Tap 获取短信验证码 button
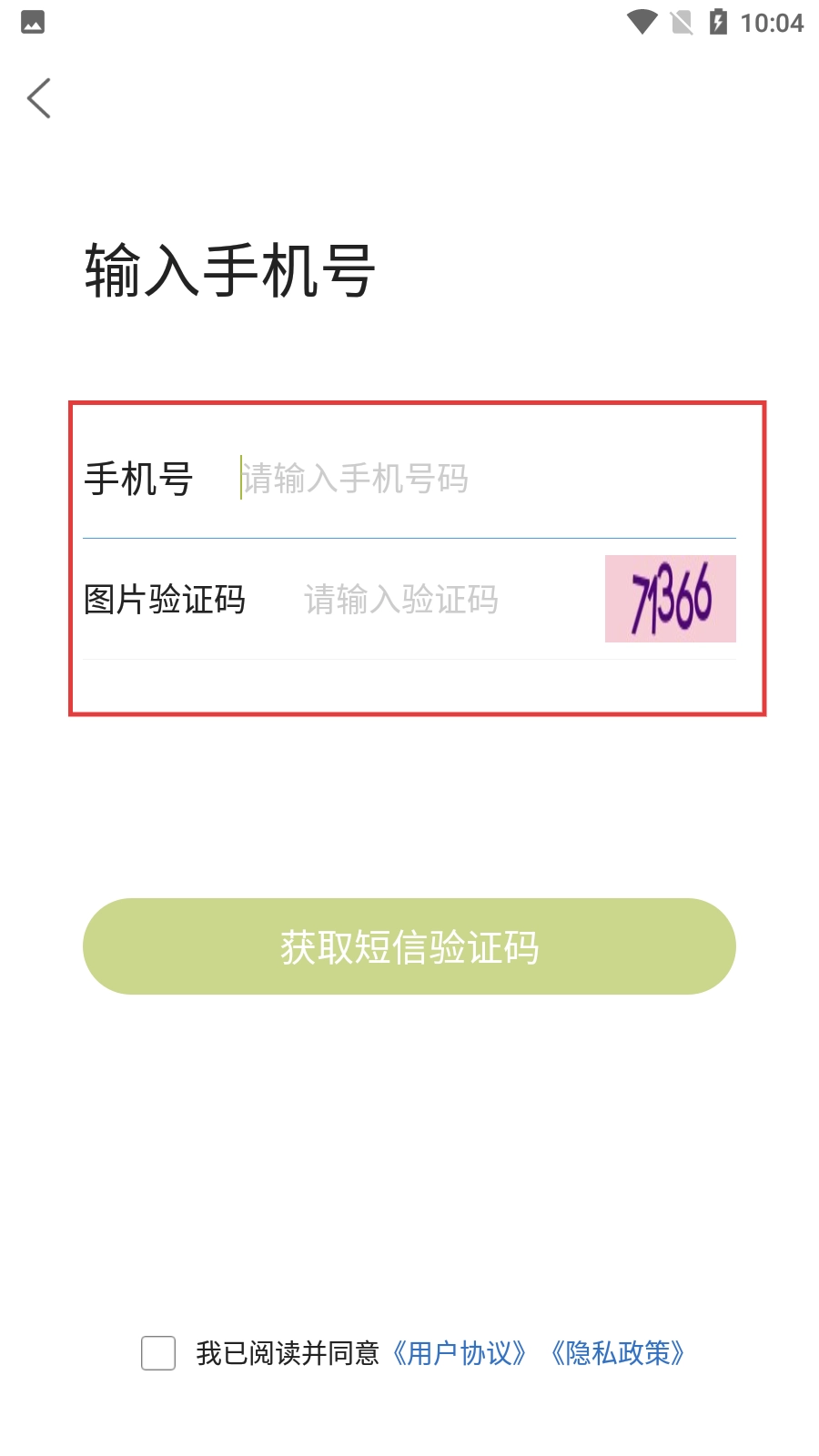 409,946
